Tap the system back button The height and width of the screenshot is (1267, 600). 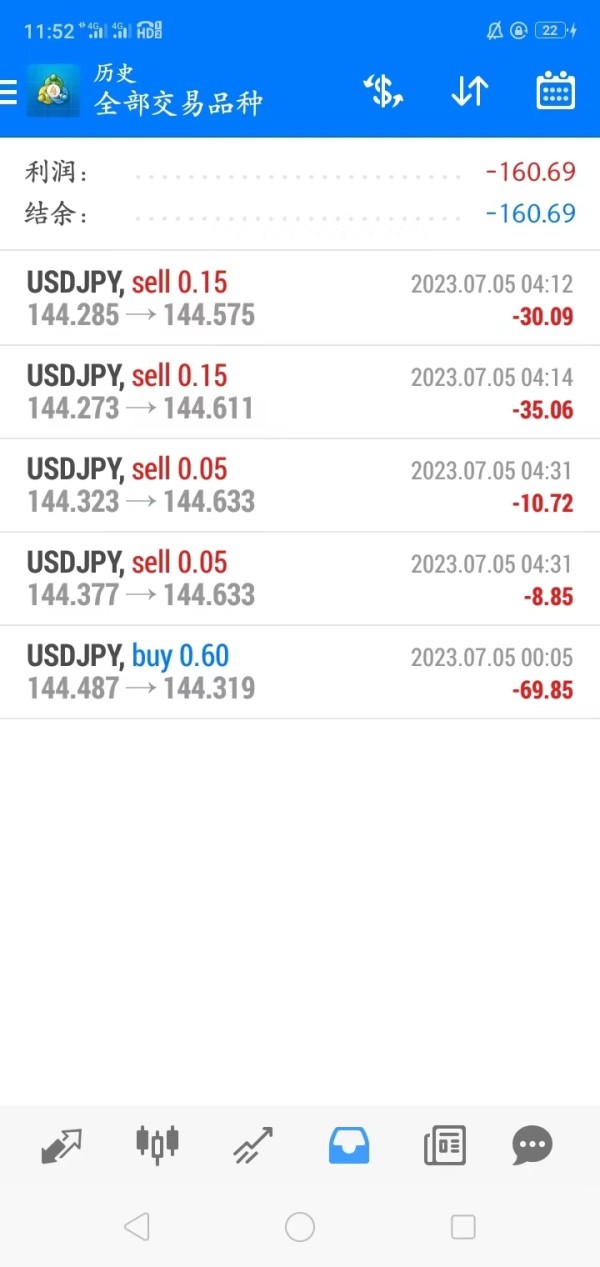click(x=137, y=1226)
